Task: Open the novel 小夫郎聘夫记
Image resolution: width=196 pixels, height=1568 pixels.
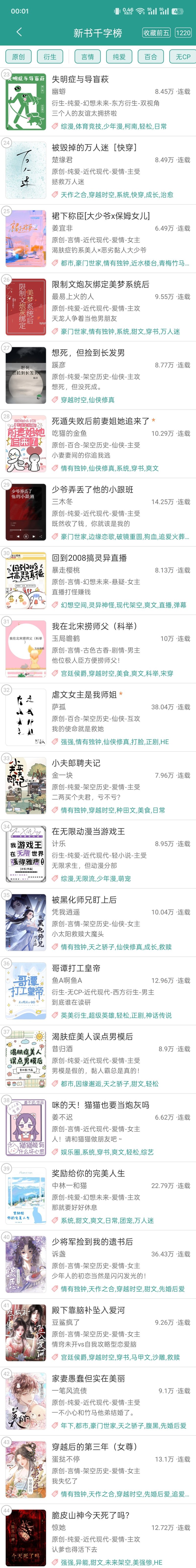Action: (x=76, y=763)
